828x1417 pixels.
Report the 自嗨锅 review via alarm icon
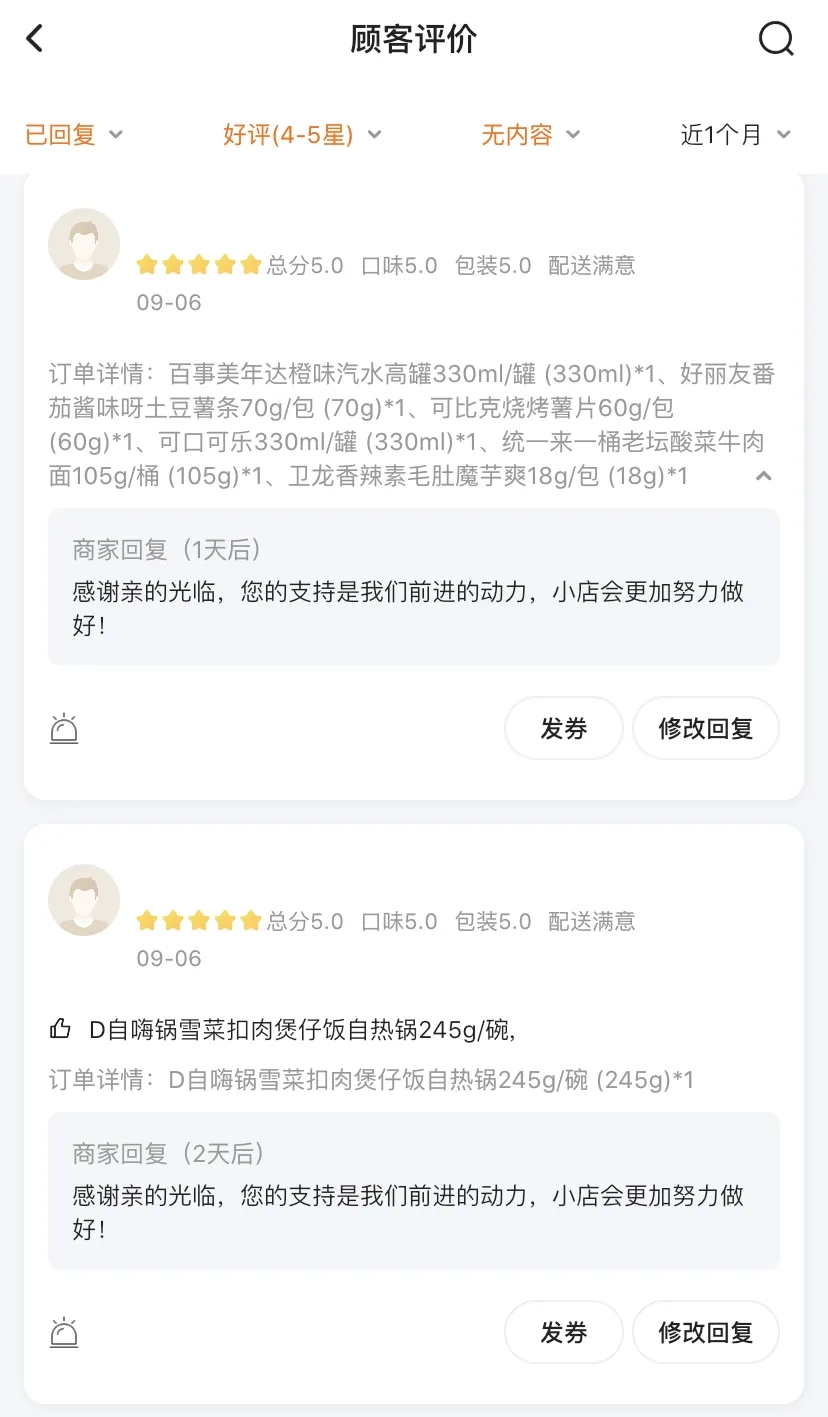pyautogui.click(x=64, y=1332)
